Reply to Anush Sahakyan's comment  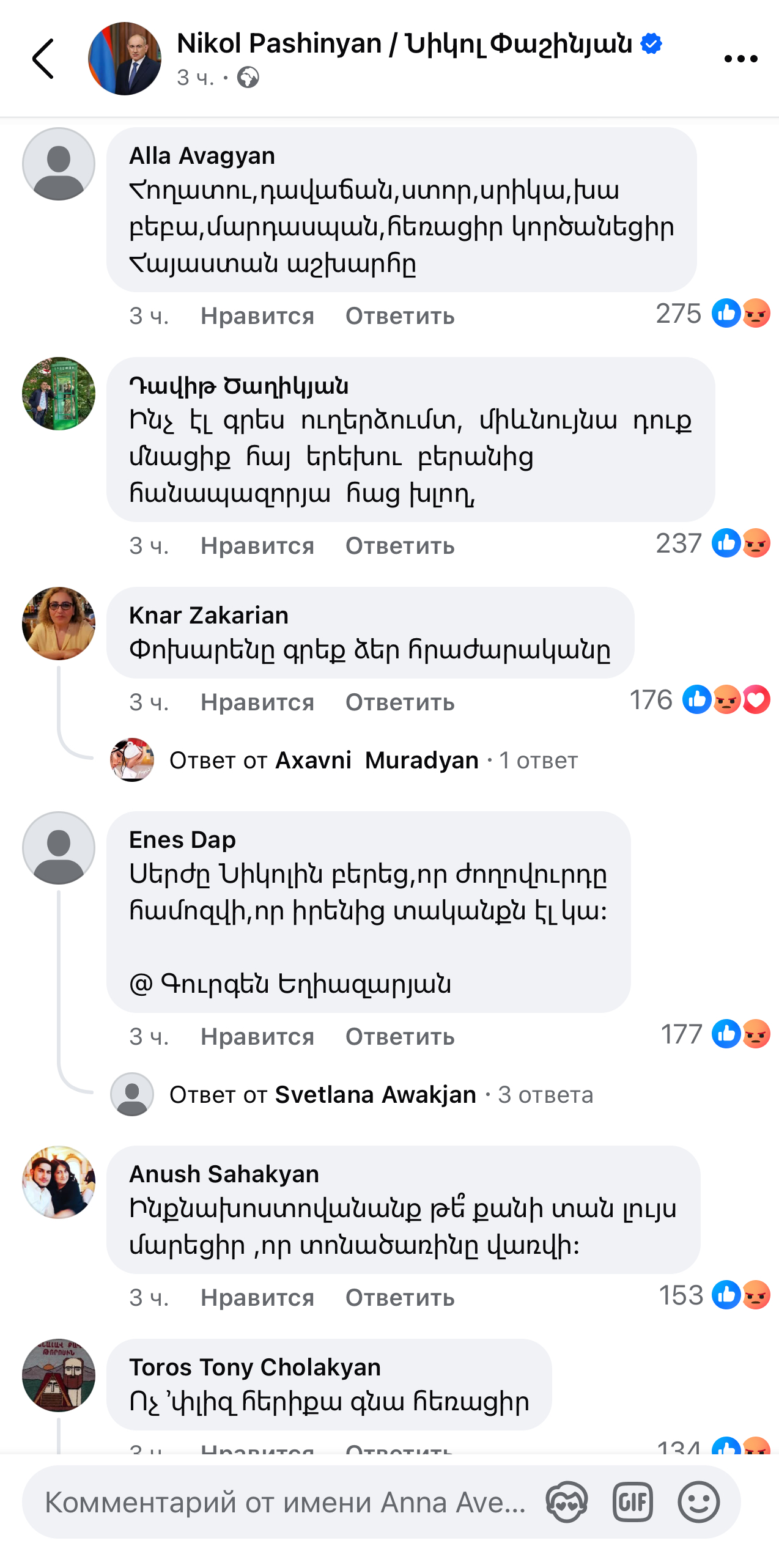400,1298
